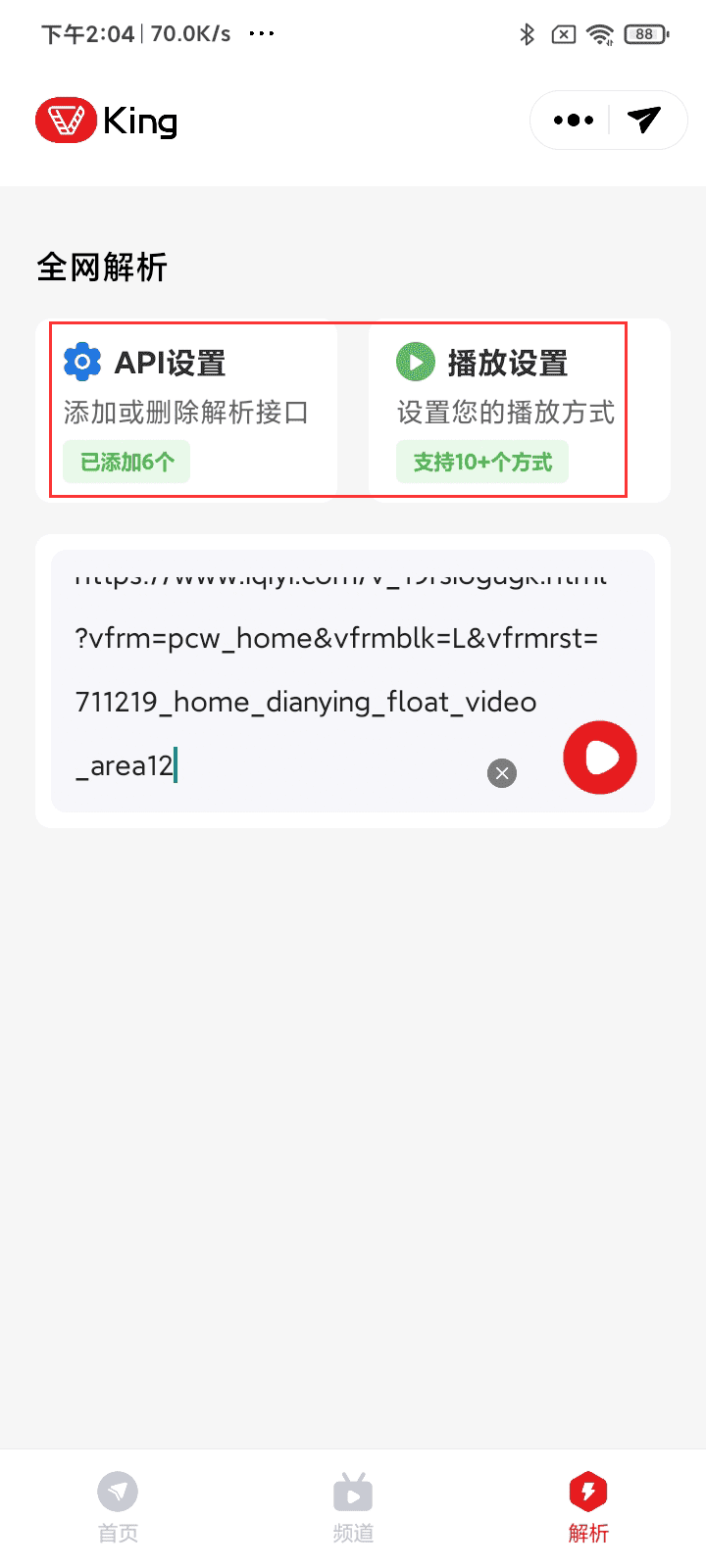
Task: Switch to the 频道 tab
Action: (x=353, y=1508)
